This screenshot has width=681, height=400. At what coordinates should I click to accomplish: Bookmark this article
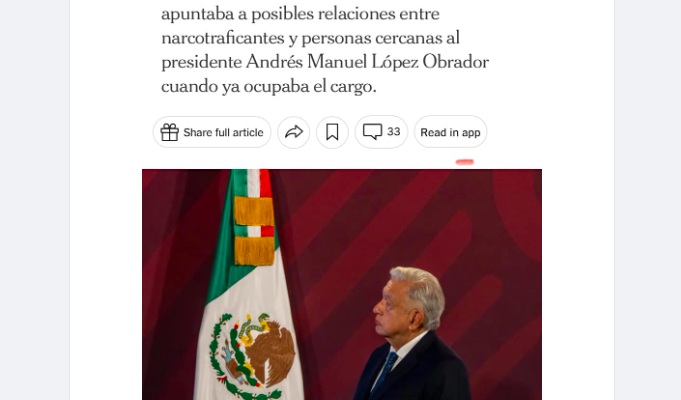tap(332, 132)
